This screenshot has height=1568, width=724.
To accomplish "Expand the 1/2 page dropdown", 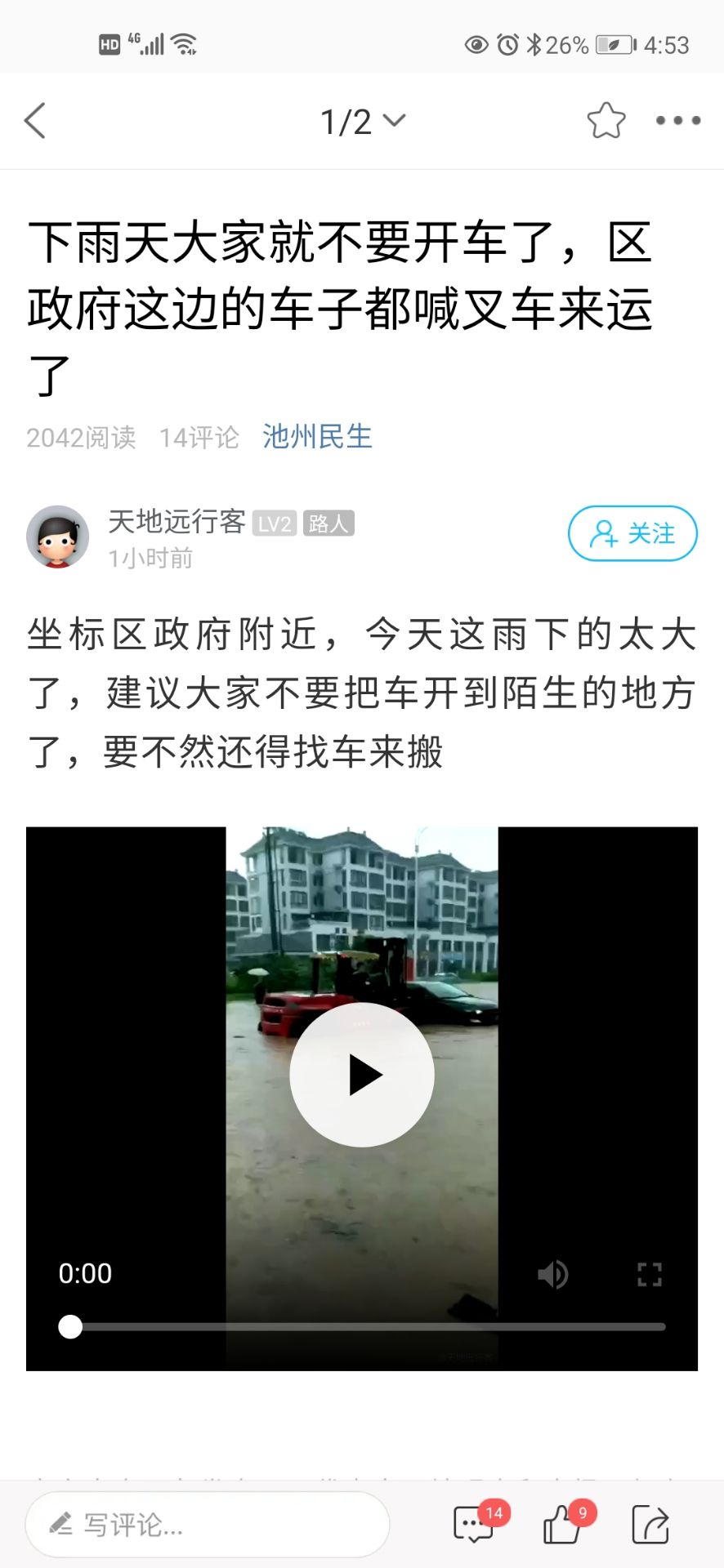I will (362, 122).
